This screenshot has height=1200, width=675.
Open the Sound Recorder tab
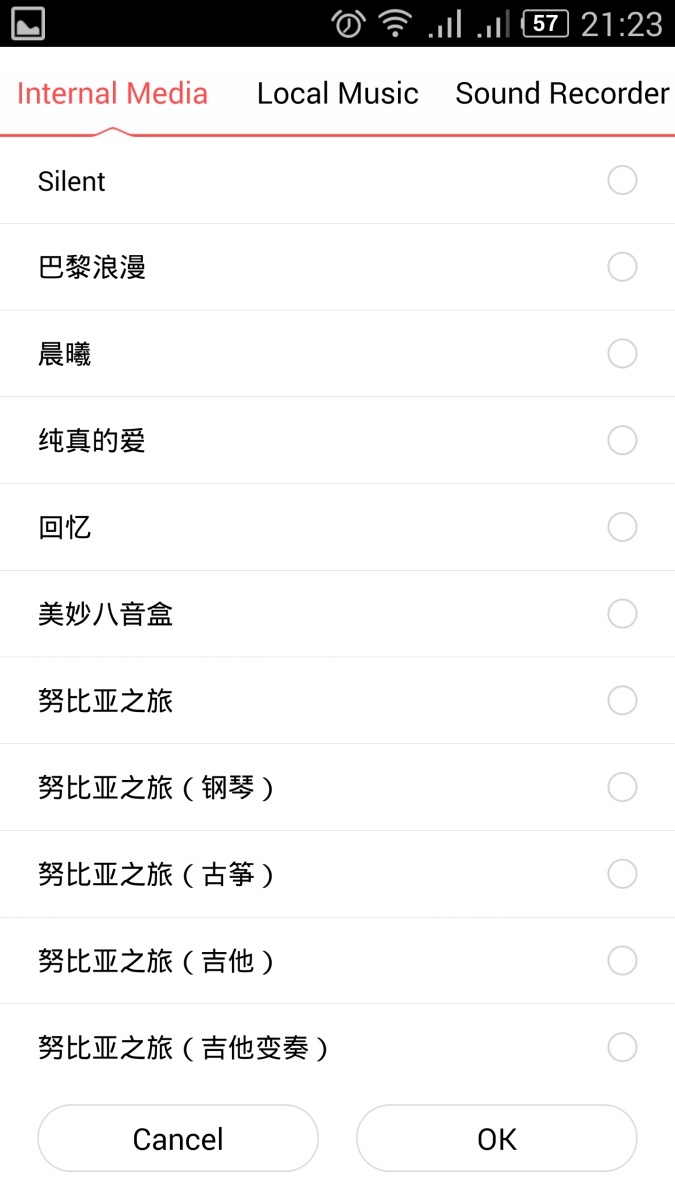(562, 93)
